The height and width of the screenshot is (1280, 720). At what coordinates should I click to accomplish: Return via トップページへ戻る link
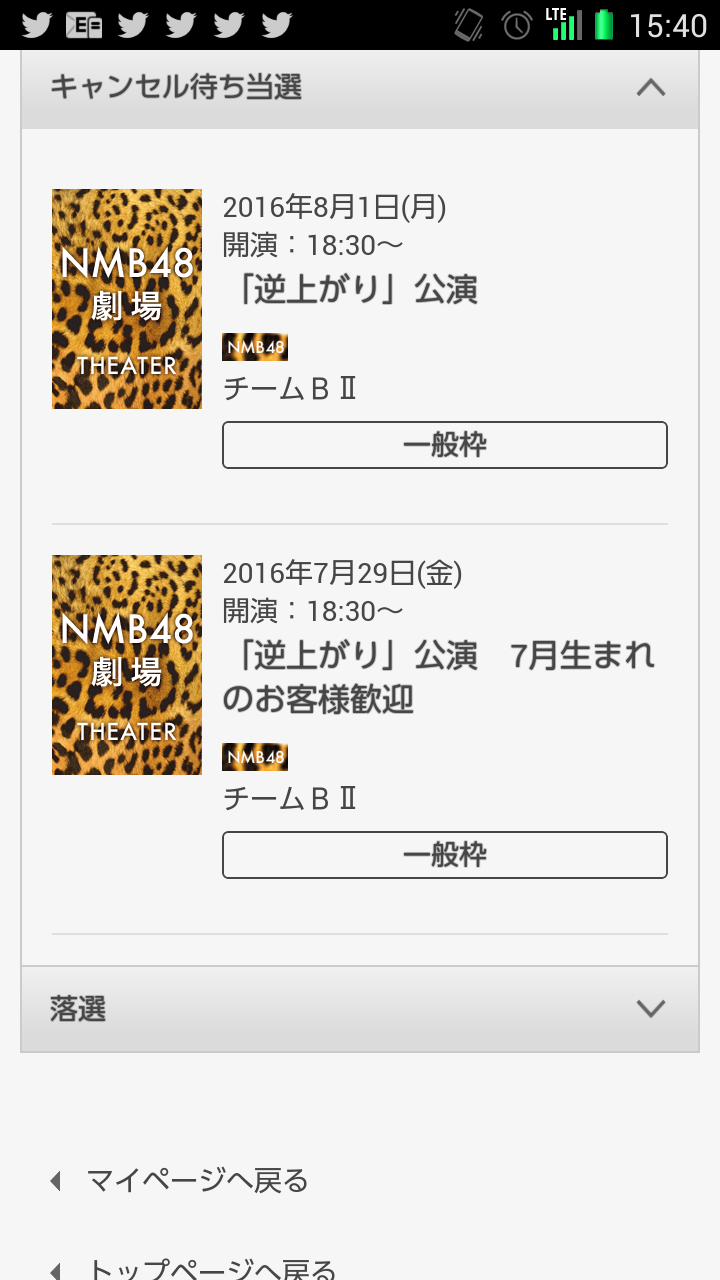(x=210, y=1269)
